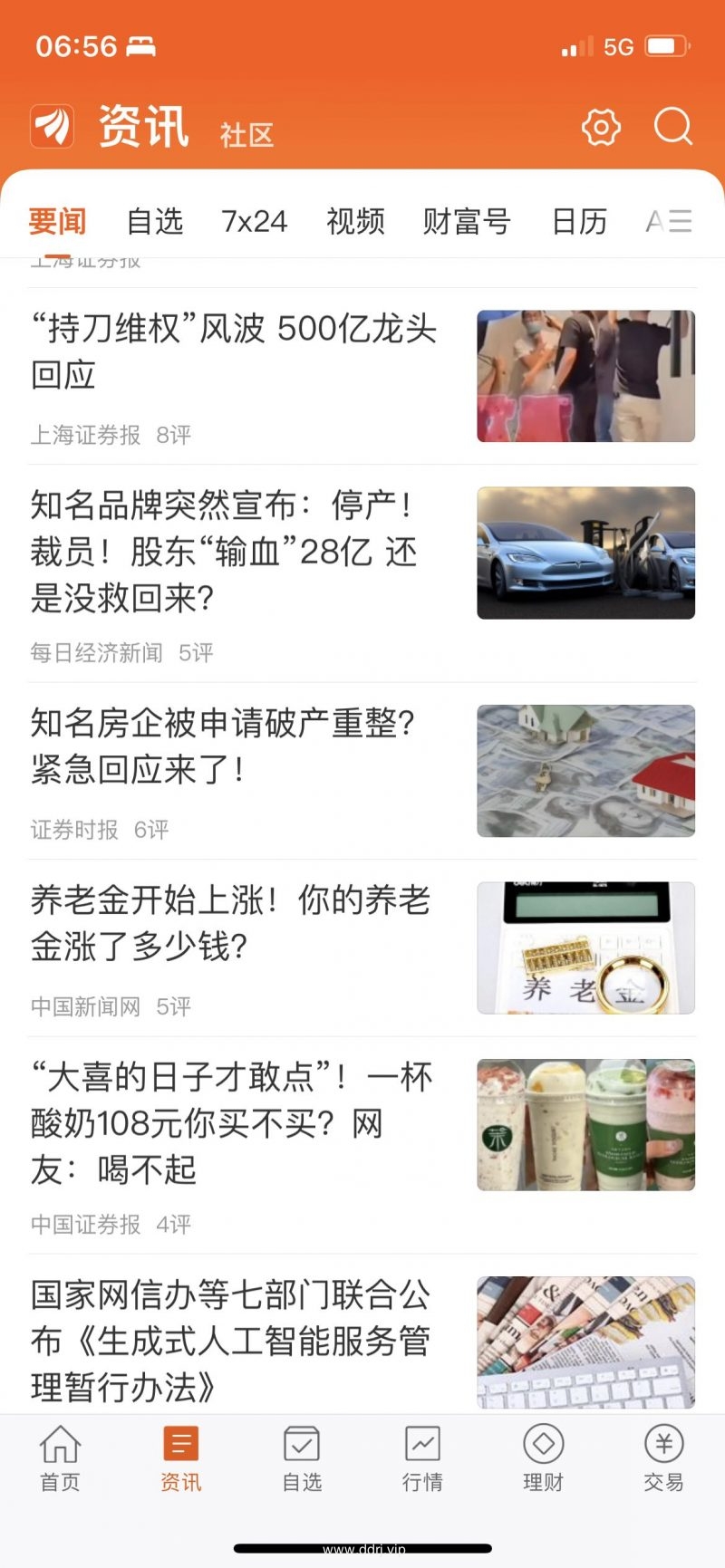Open the 自选 bottom navigation tab

coord(302,1457)
